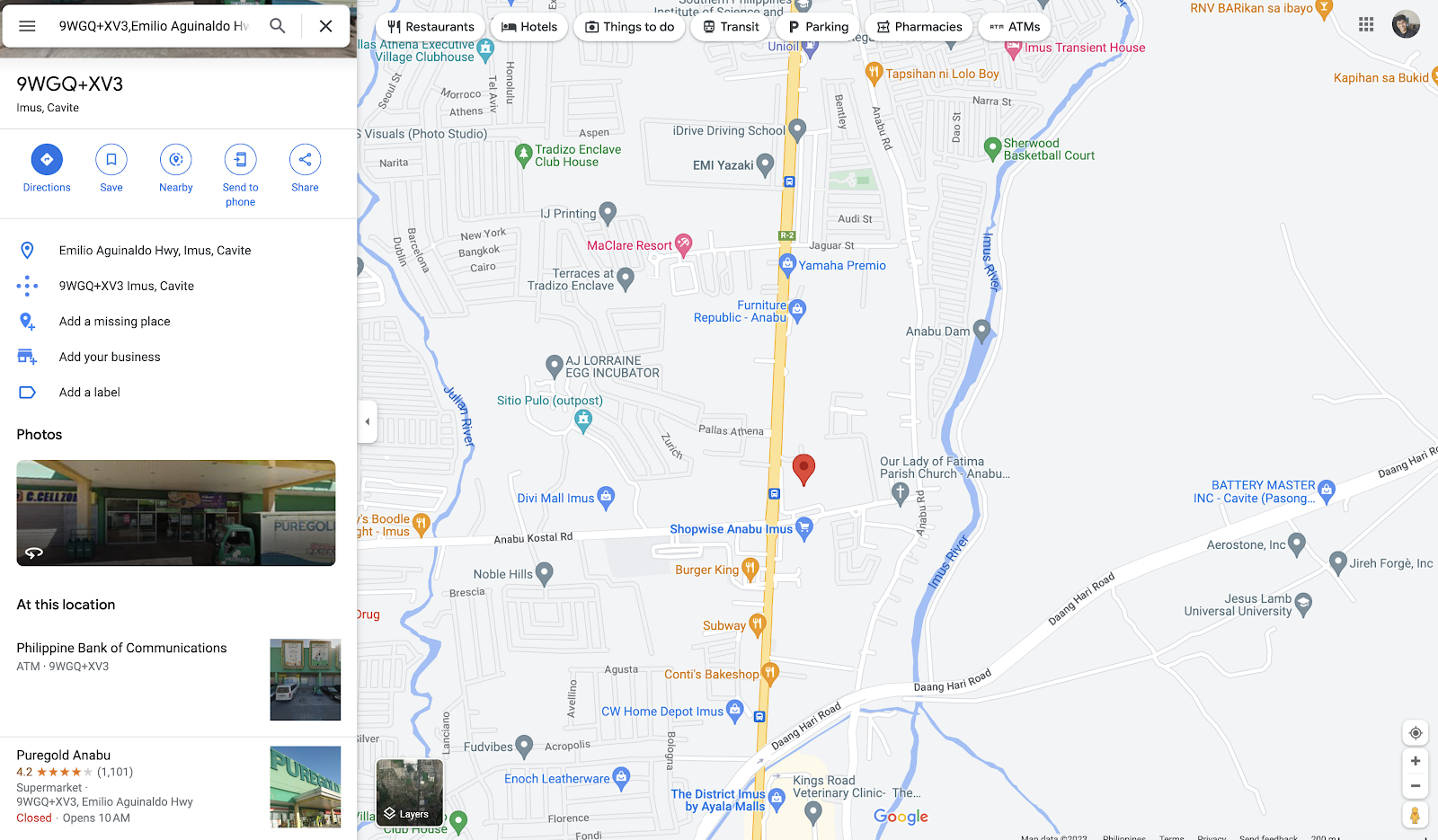Select the Restaurants filter chip
Image resolution: width=1438 pixels, height=840 pixels.
tap(431, 27)
